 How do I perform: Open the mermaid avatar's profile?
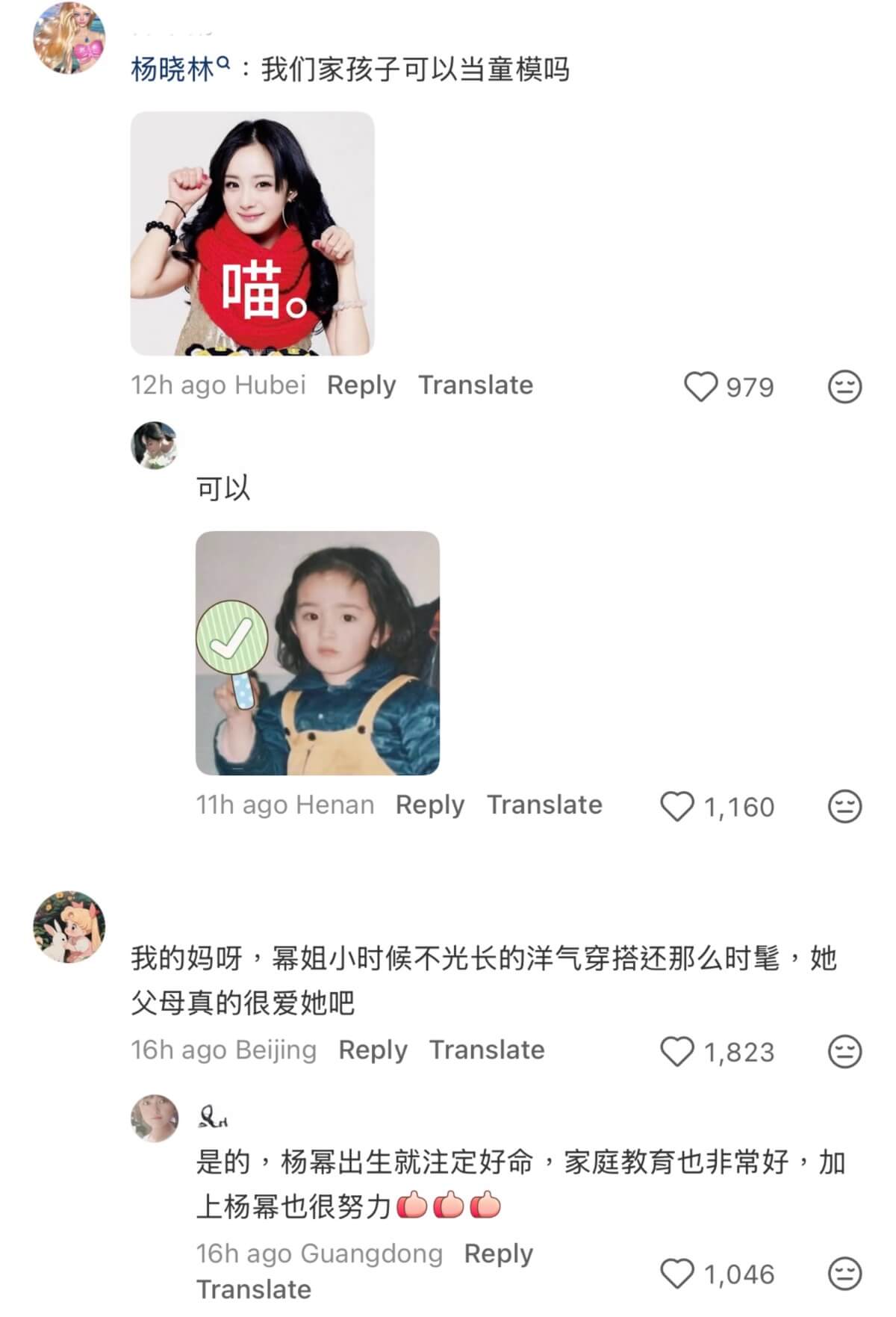point(69,38)
